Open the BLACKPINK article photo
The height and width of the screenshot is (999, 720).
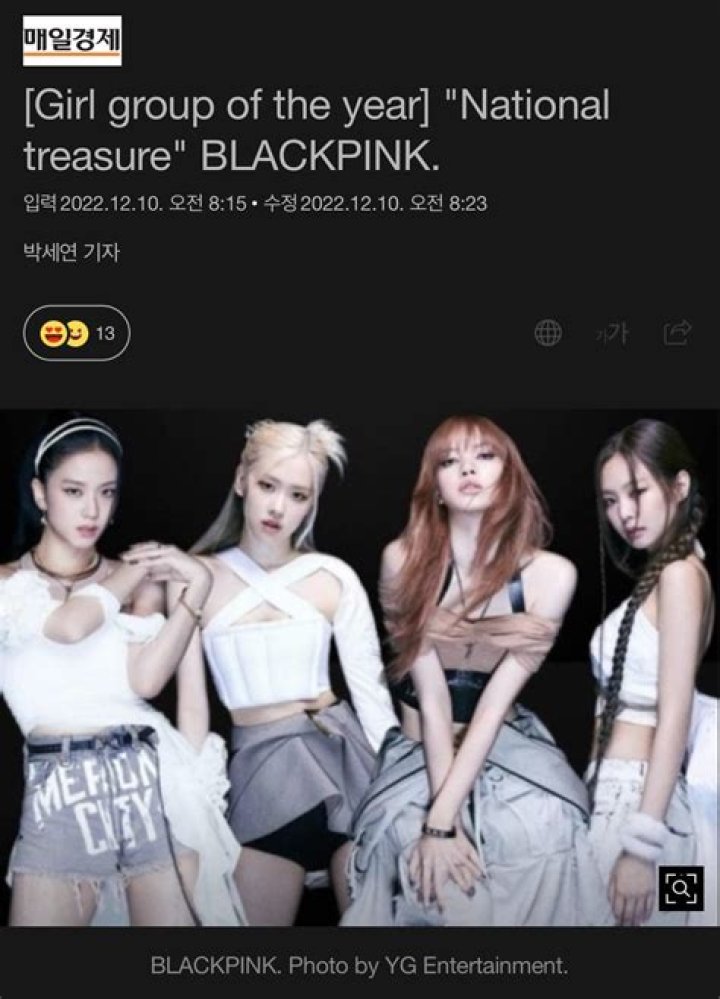[360, 668]
